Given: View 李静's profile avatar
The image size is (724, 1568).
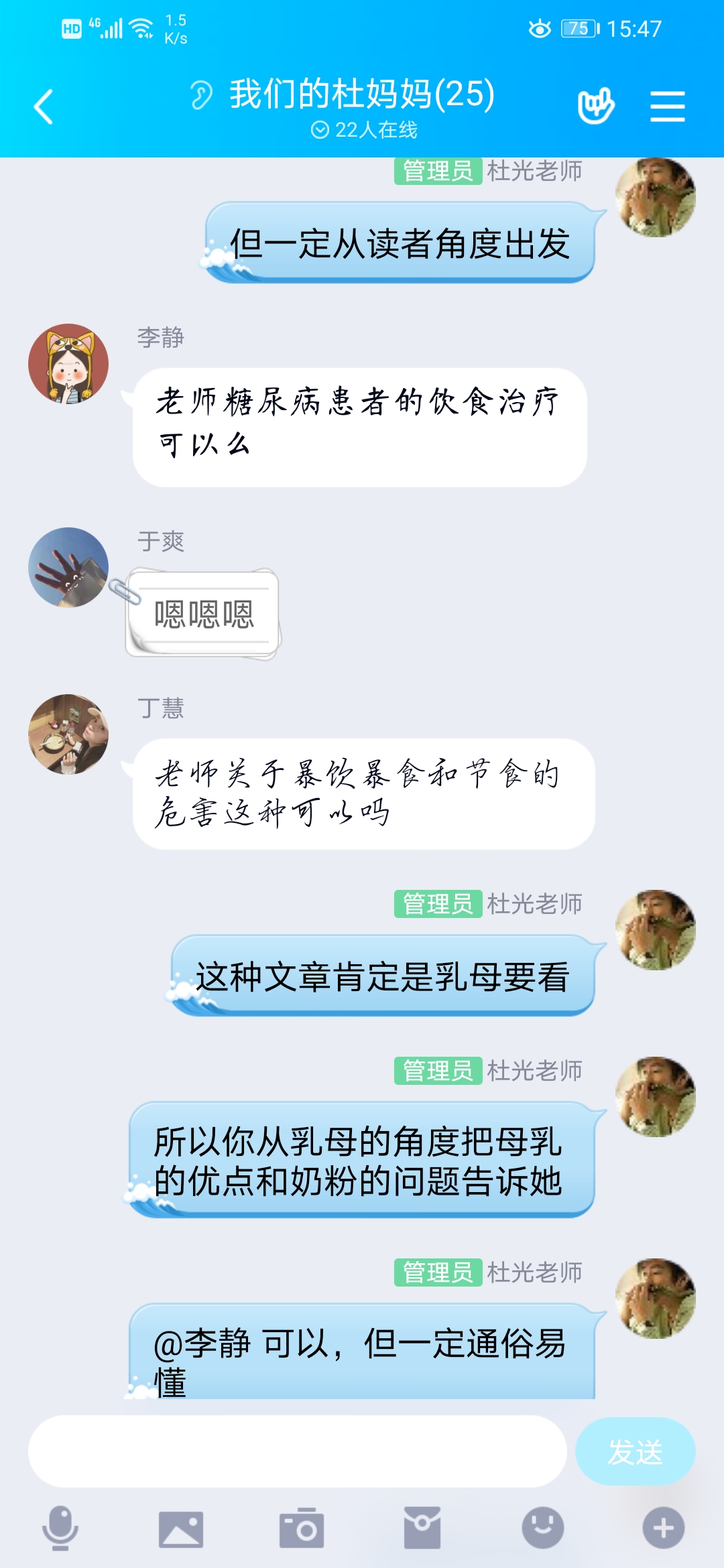Looking at the screenshot, I should (x=68, y=364).
